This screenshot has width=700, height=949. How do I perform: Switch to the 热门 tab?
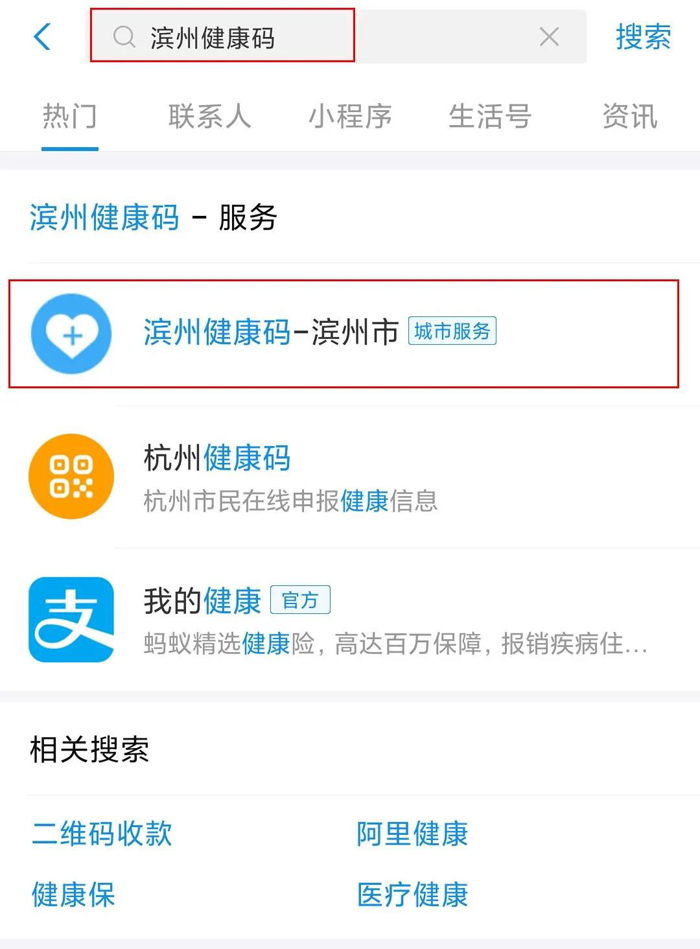(x=70, y=117)
